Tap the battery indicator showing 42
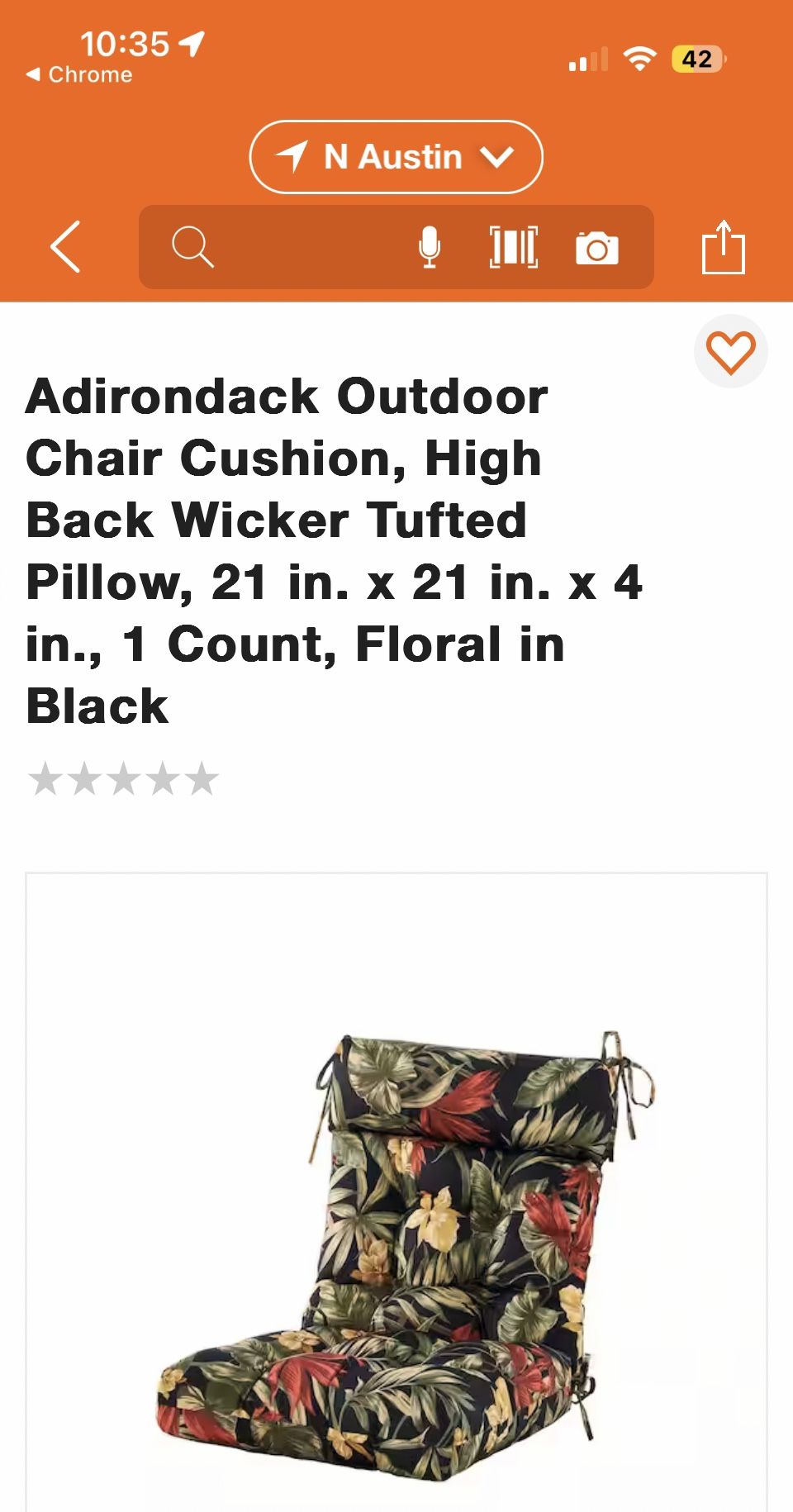793x1512 pixels. 698,58
